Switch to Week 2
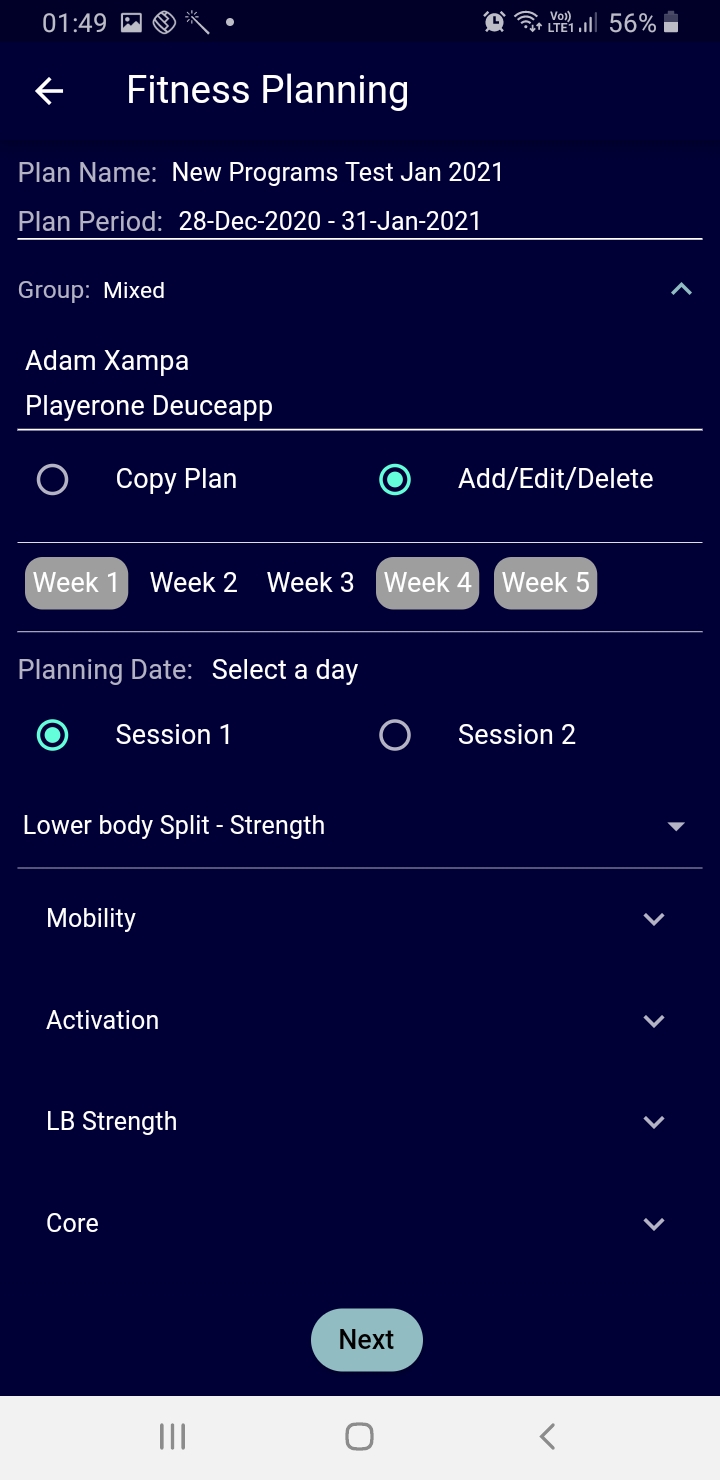The height and width of the screenshot is (1480, 720). [193, 583]
